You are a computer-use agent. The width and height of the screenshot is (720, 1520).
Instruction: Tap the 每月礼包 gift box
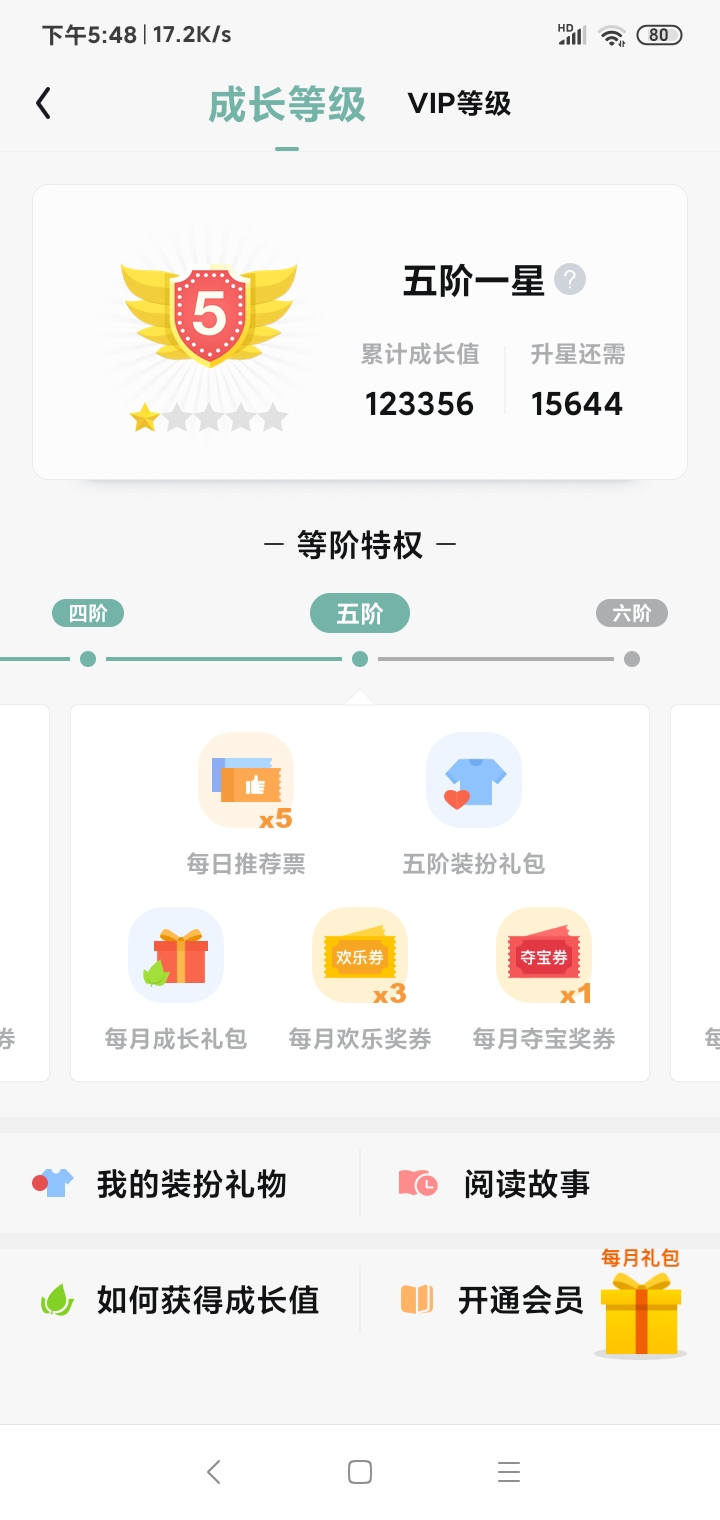640,1303
